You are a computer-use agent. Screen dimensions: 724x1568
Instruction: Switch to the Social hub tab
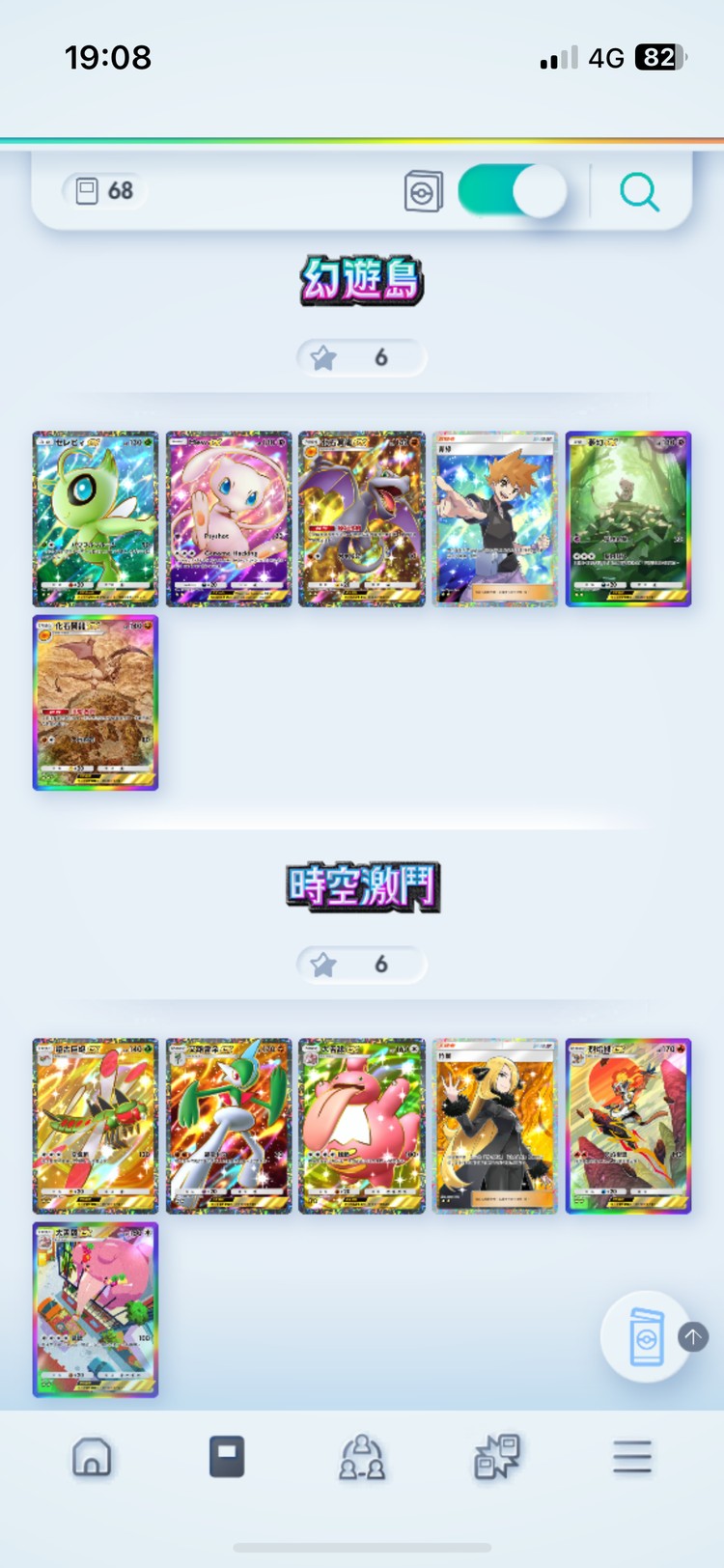pos(362,1456)
